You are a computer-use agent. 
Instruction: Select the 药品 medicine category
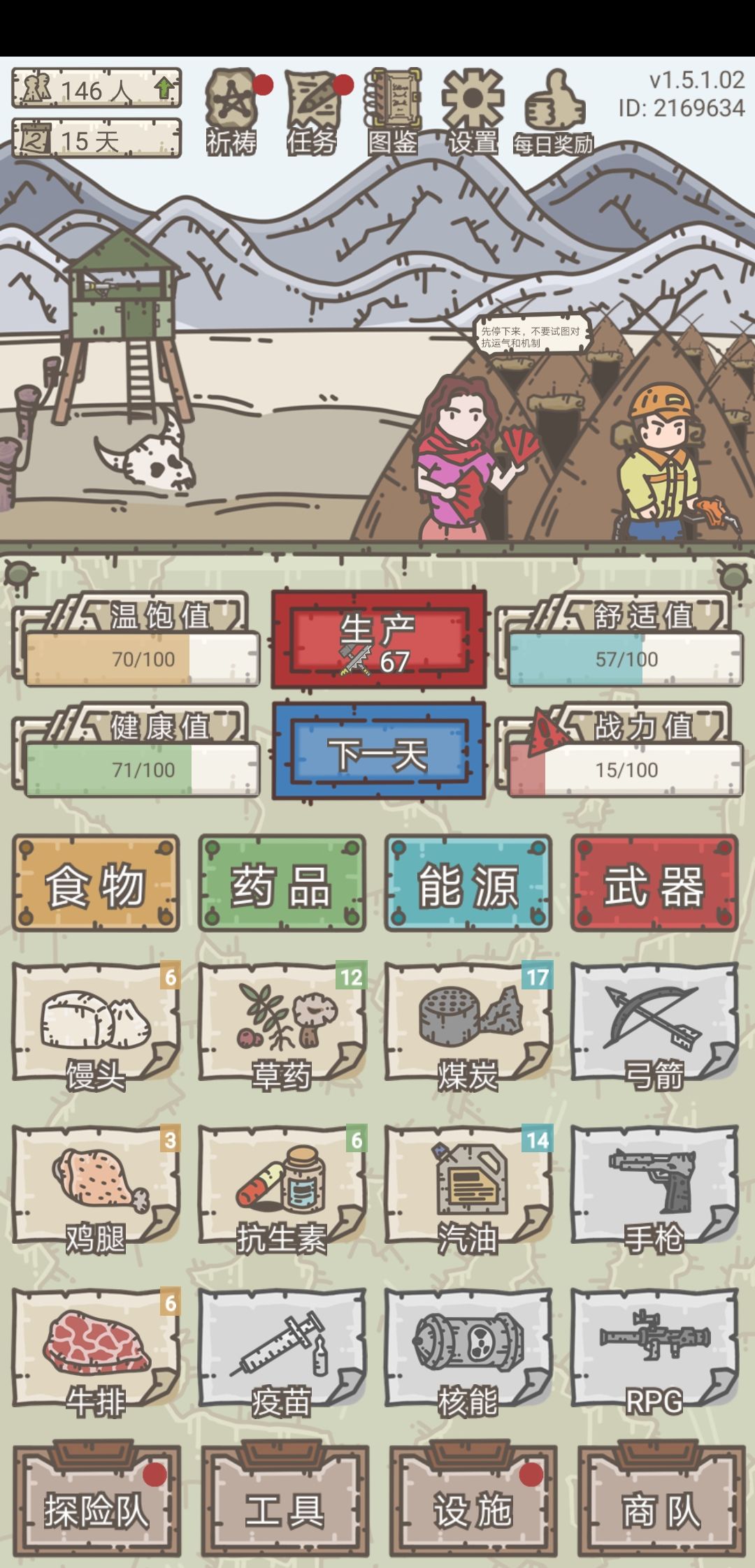click(x=282, y=883)
